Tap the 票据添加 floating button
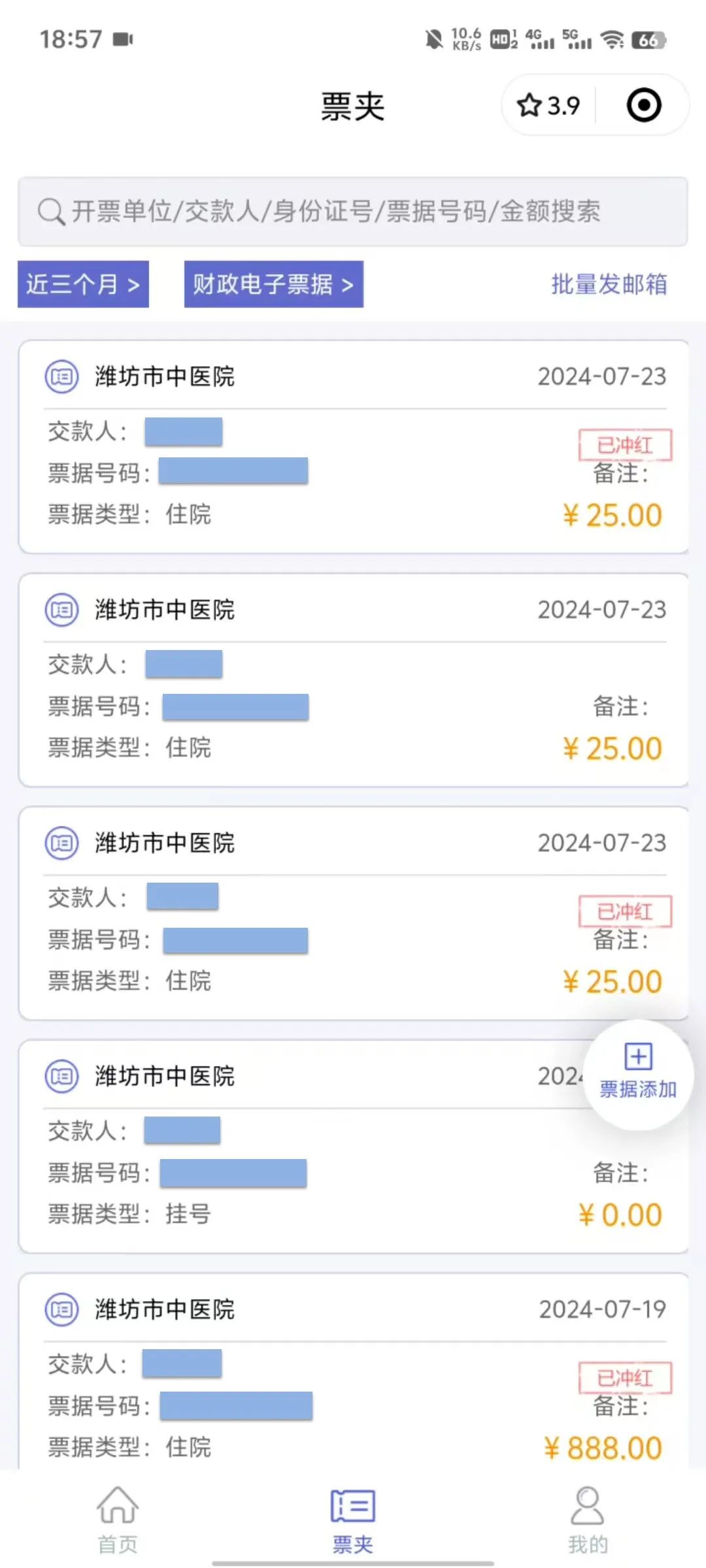The width and height of the screenshot is (706, 1568). [x=638, y=1075]
